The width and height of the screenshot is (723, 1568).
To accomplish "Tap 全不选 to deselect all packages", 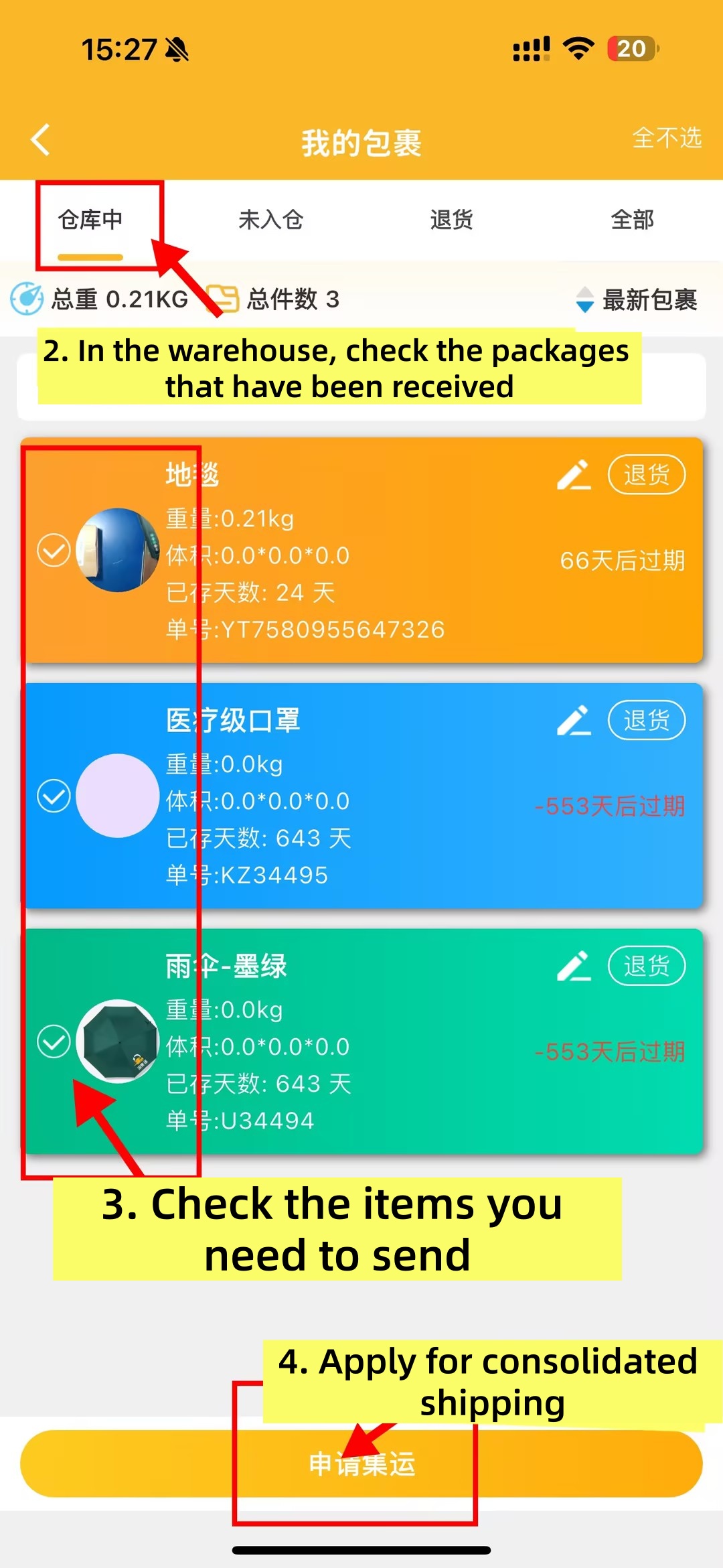I will 666,138.
